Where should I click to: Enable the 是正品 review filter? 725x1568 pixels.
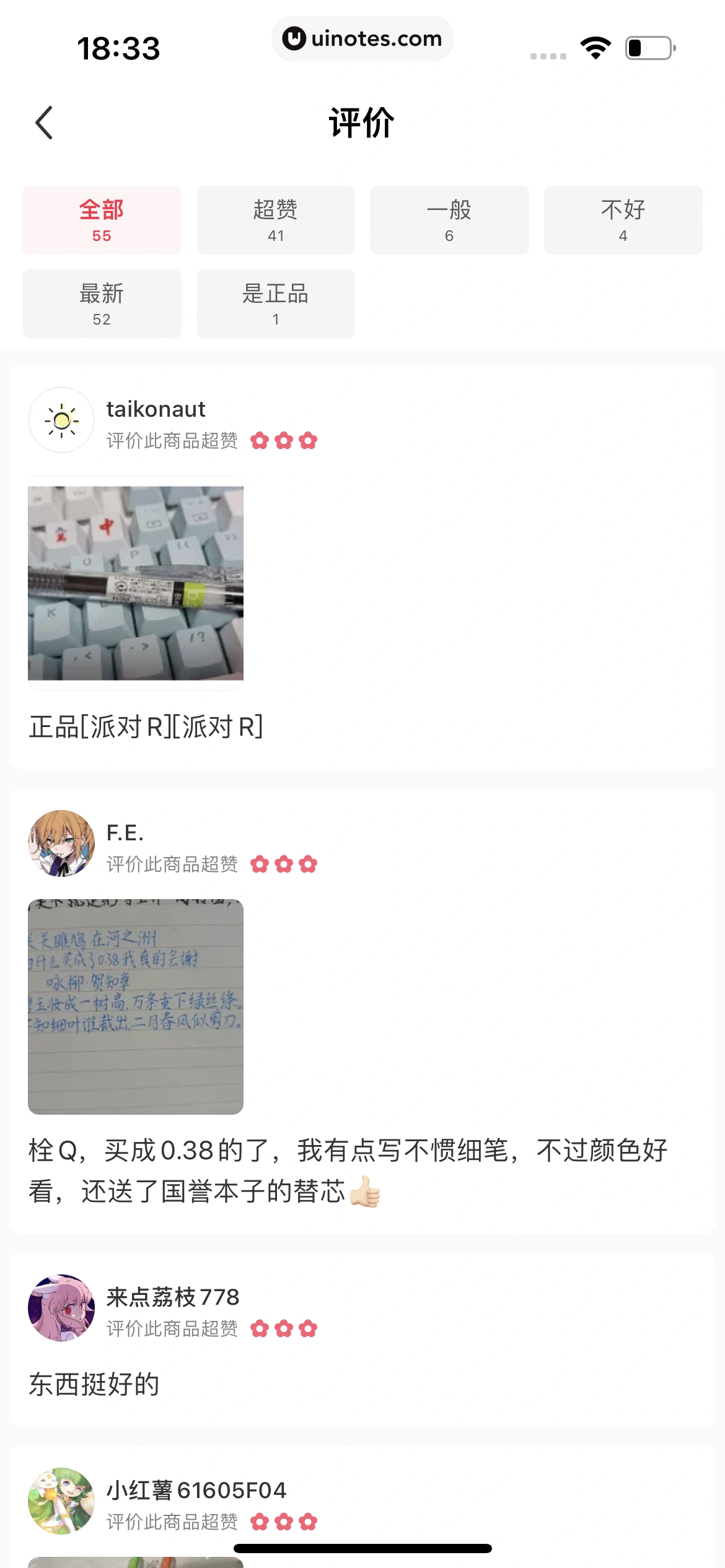[x=275, y=305]
